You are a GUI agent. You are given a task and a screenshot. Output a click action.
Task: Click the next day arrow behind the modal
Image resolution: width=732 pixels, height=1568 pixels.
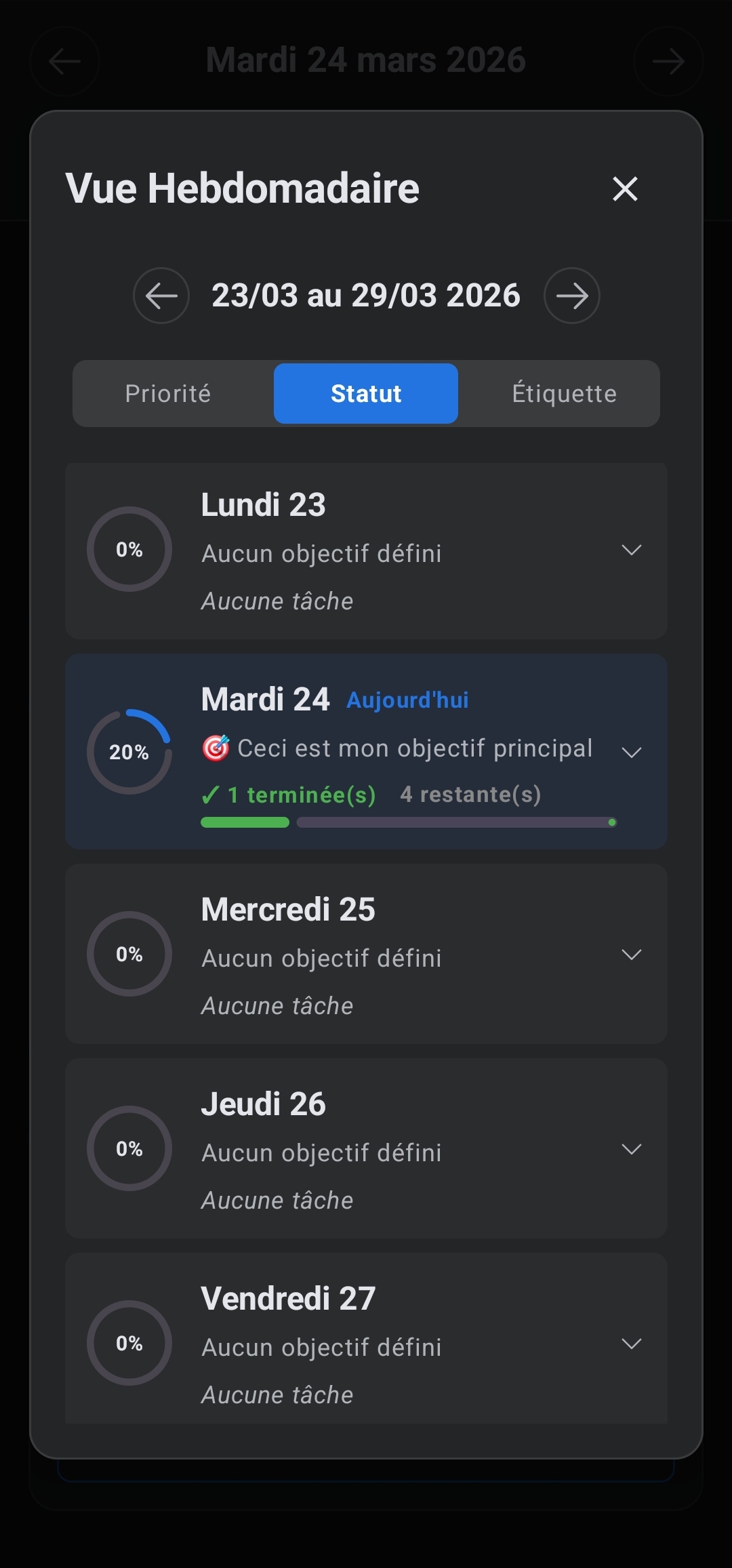(668, 61)
